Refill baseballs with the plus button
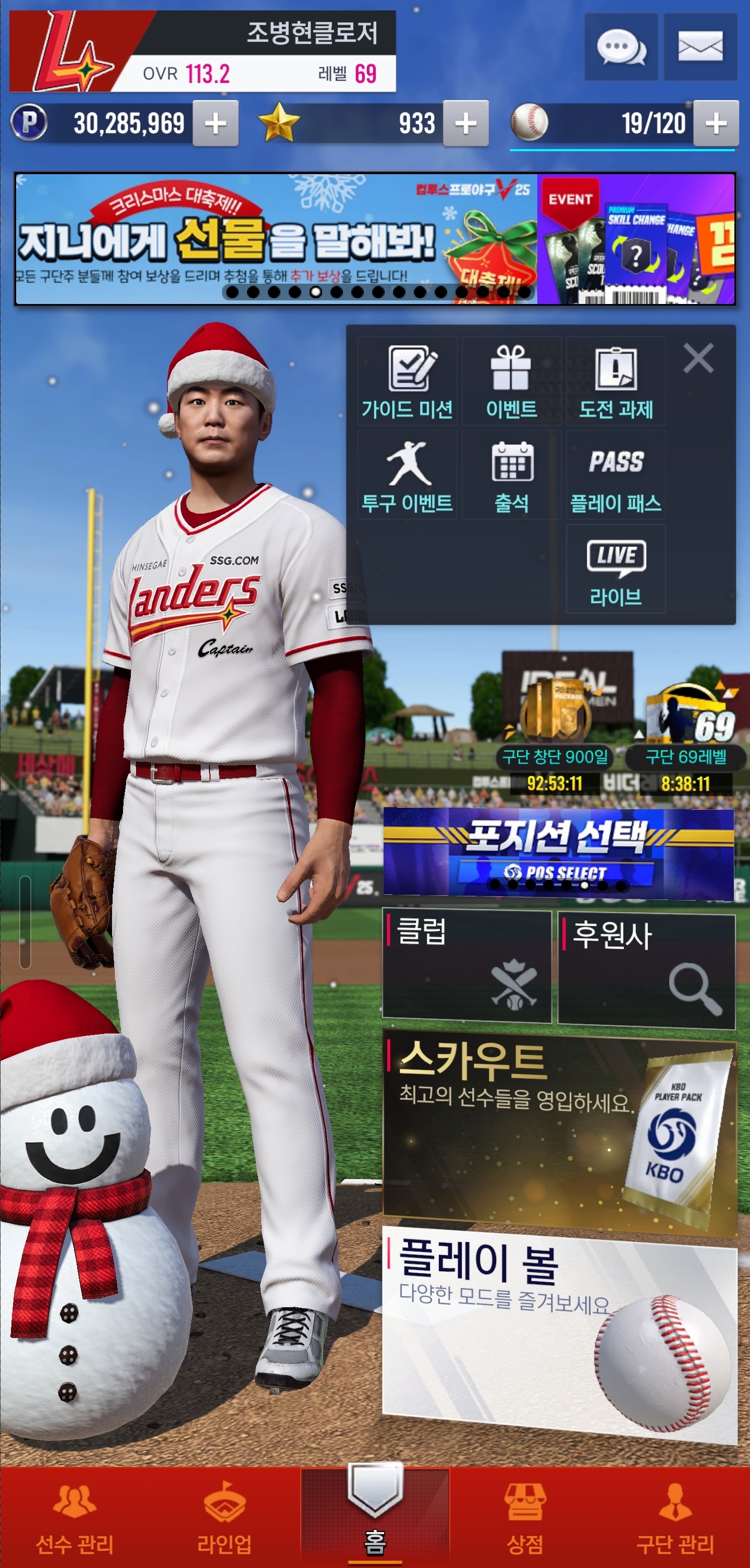The width and height of the screenshot is (750, 1568). pos(716,124)
